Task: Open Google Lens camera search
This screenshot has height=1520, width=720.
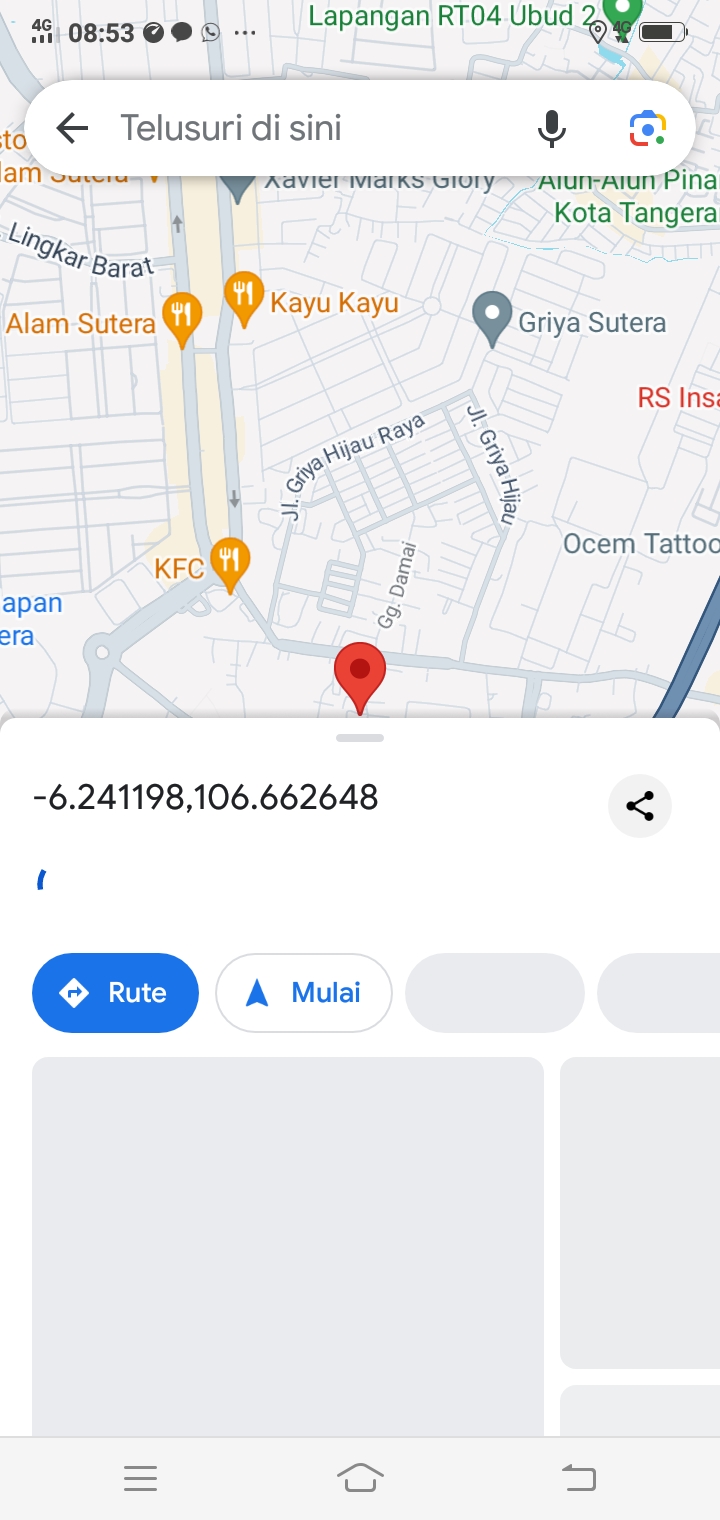Action: coord(647,128)
